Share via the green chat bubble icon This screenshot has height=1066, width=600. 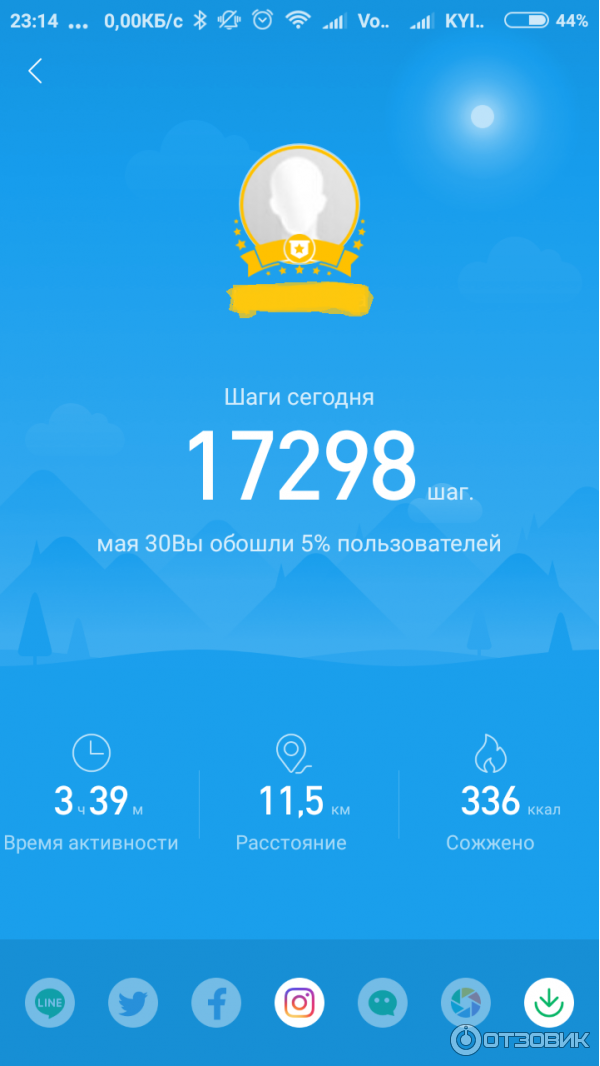pyautogui.click(x=383, y=1001)
